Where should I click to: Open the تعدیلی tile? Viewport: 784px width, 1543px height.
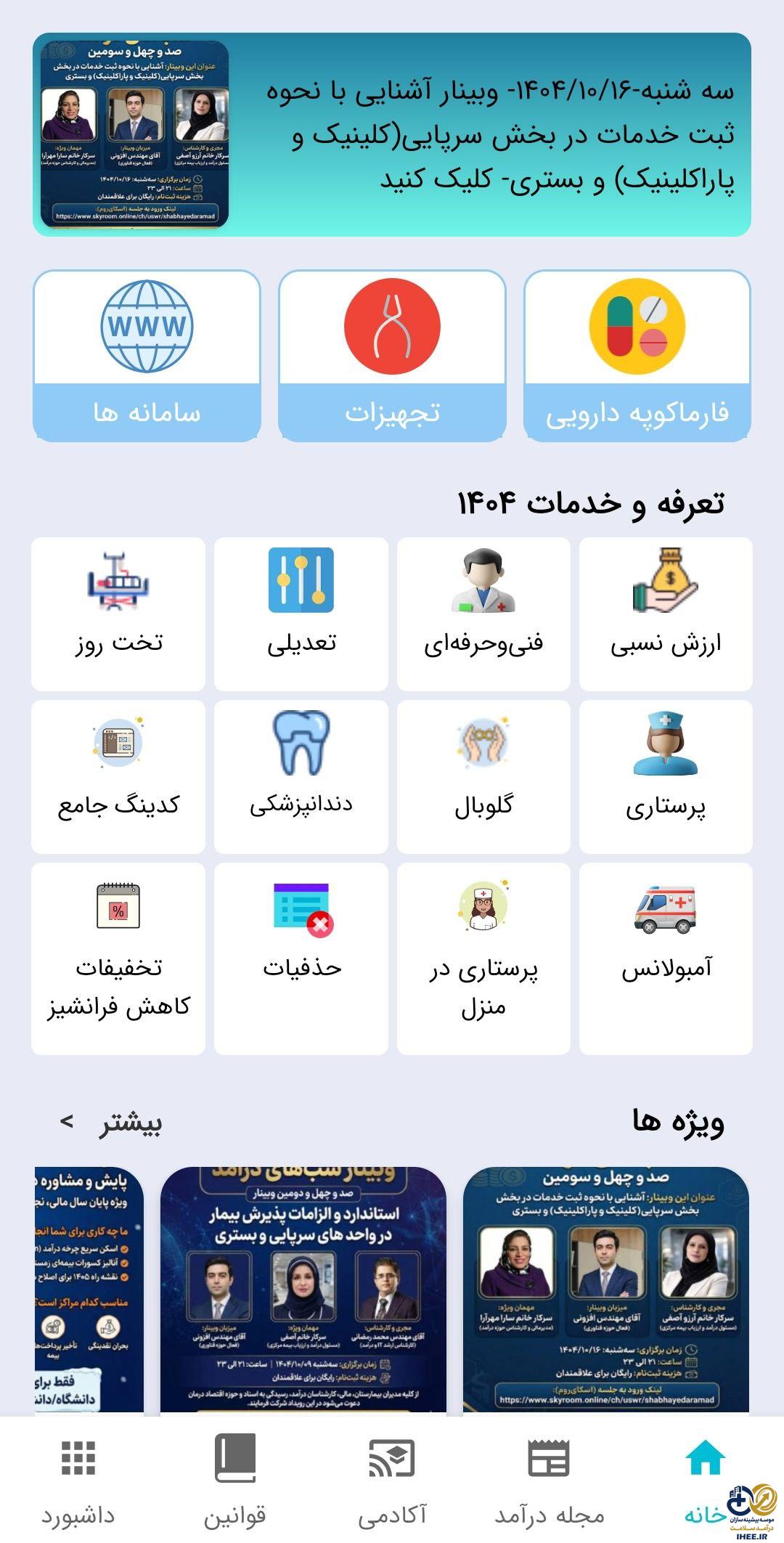click(x=301, y=614)
